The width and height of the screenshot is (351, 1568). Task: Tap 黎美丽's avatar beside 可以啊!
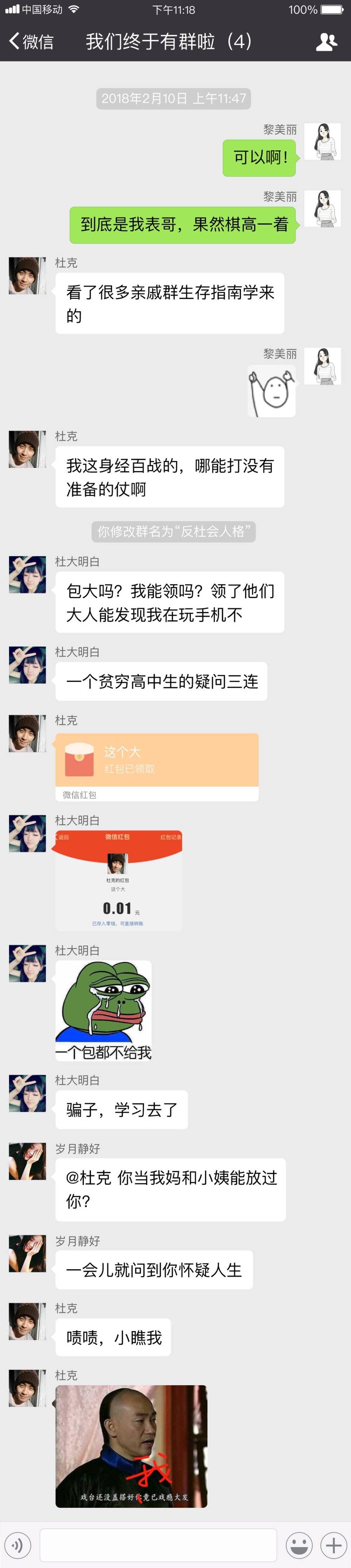pyautogui.click(x=323, y=141)
